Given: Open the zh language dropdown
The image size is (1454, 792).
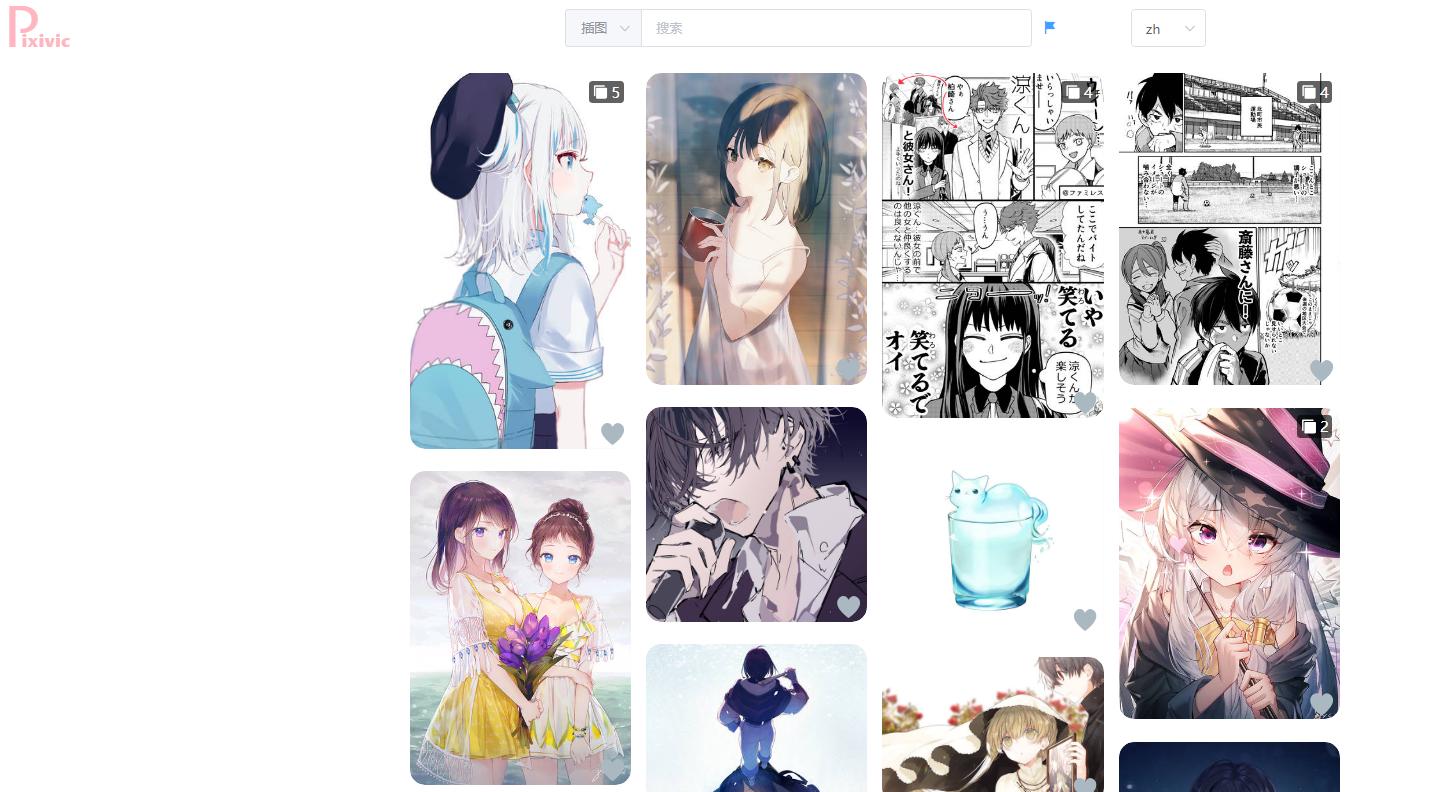Looking at the screenshot, I should click(x=1168, y=28).
